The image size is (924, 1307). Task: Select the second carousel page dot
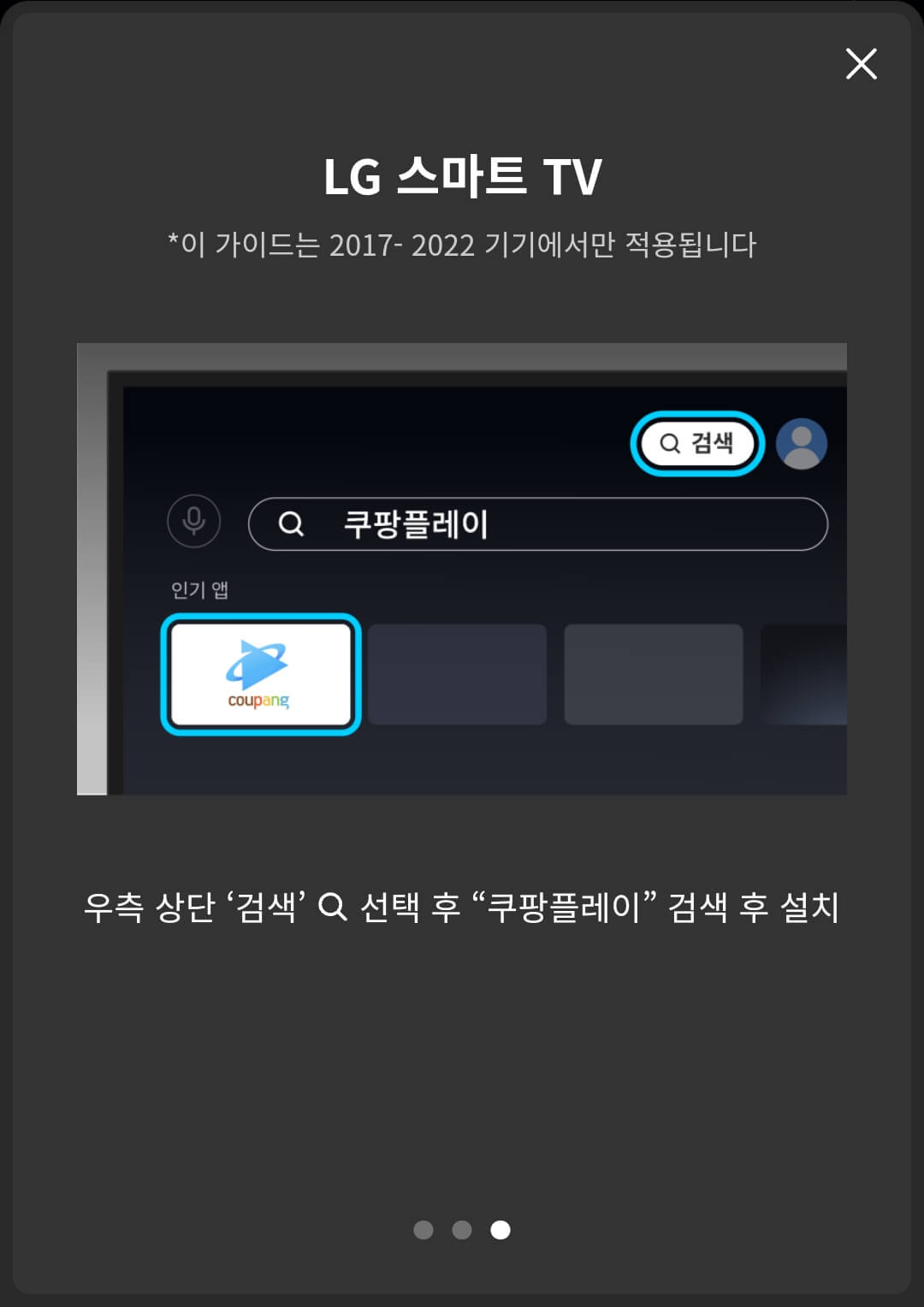click(x=462, y=1230)
